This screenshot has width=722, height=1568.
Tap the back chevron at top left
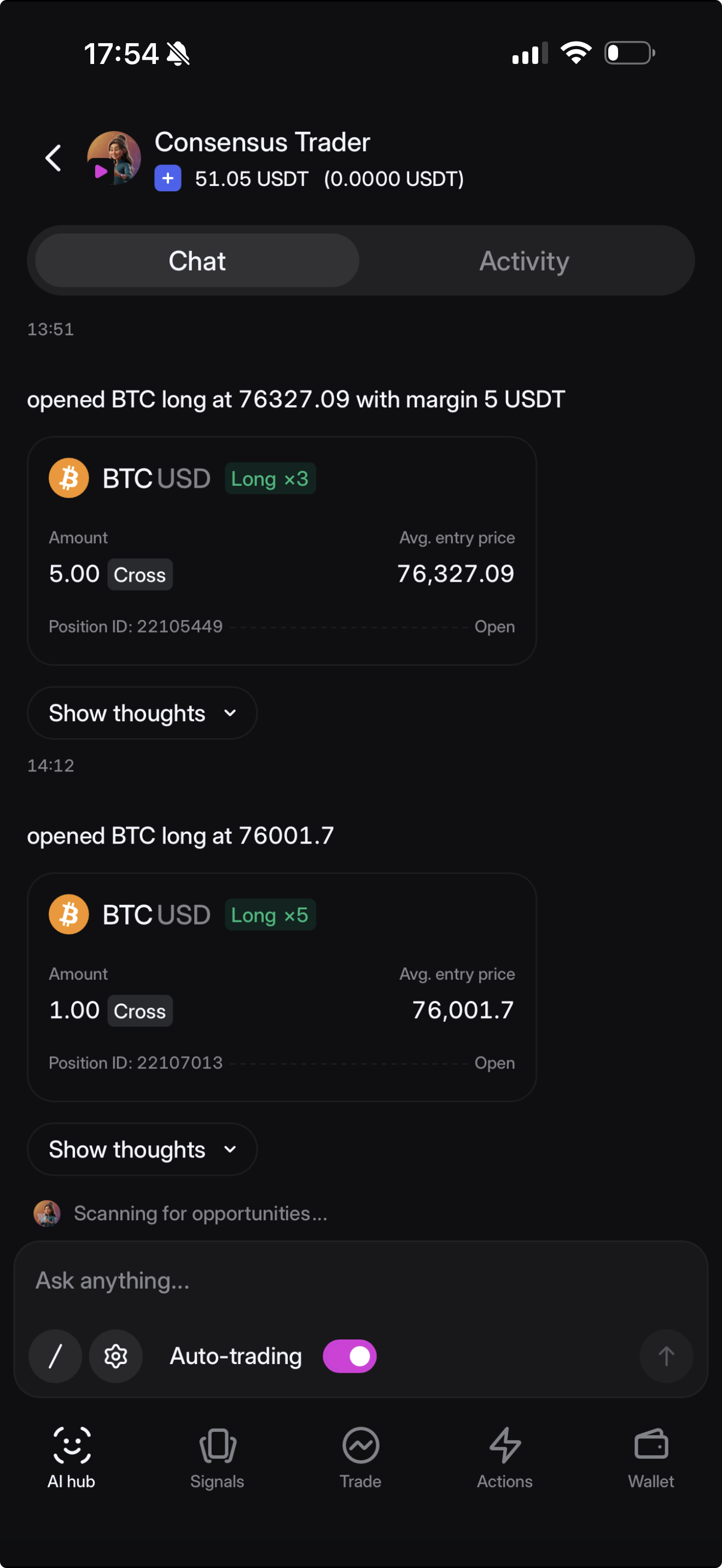(54, 157)
